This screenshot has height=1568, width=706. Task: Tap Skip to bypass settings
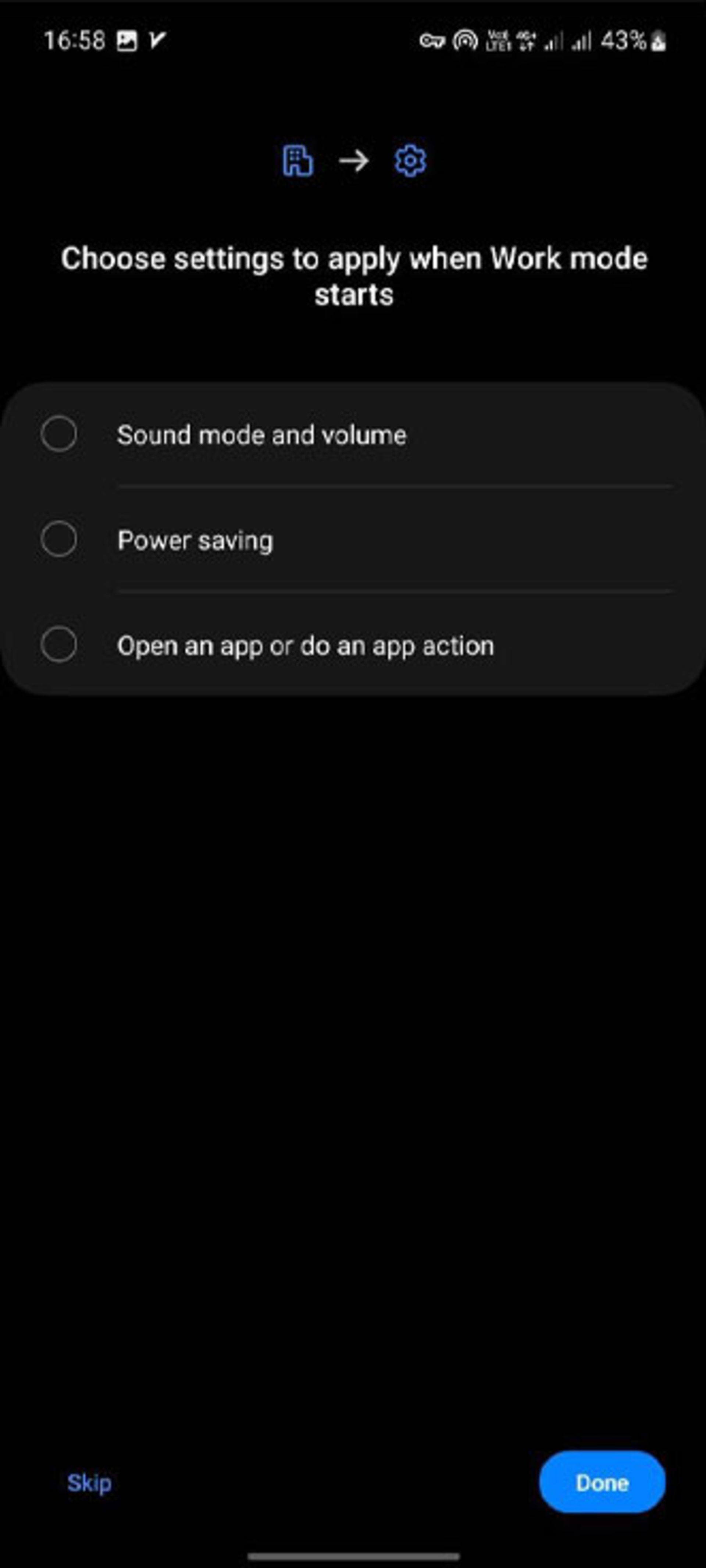point(89,1483)
